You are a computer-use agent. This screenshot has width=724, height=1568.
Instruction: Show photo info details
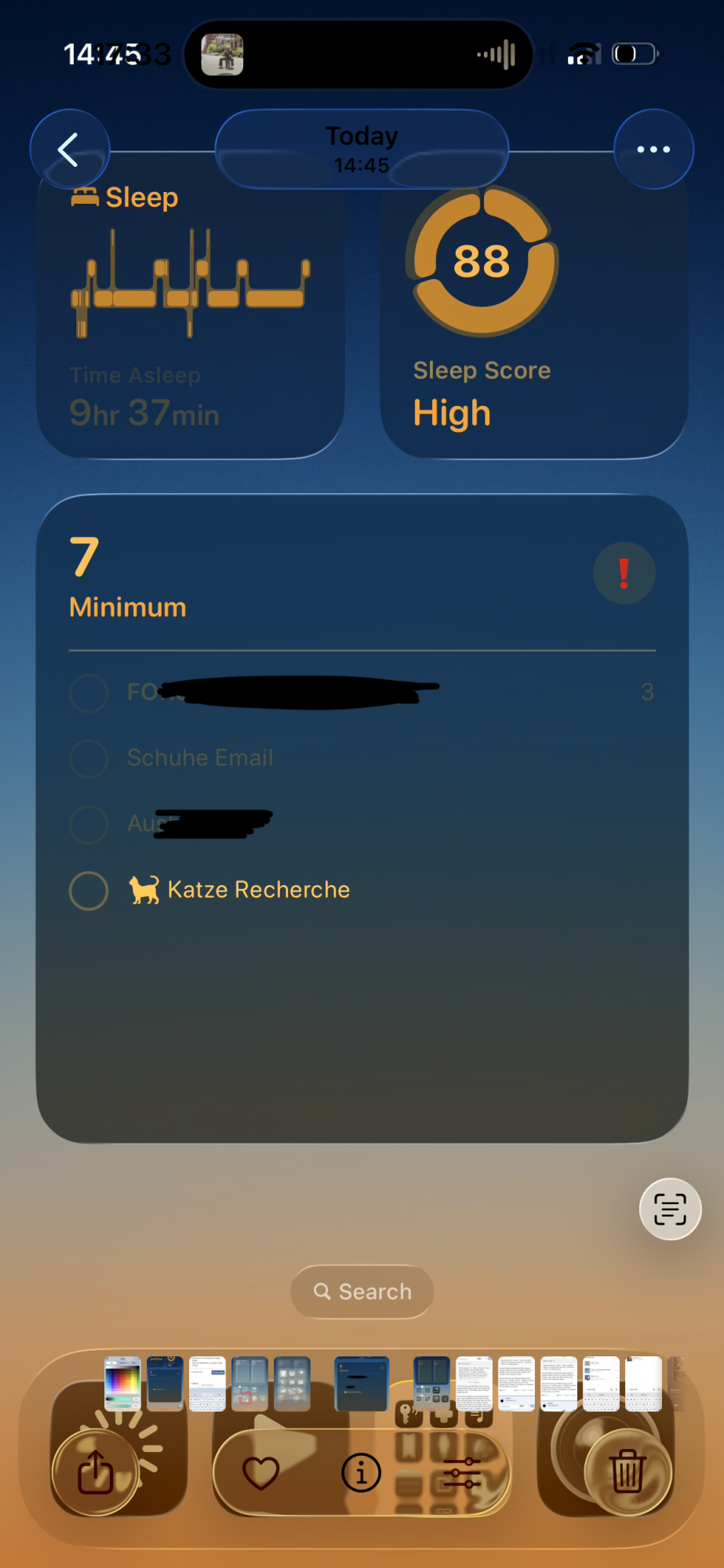[361, 1472]
